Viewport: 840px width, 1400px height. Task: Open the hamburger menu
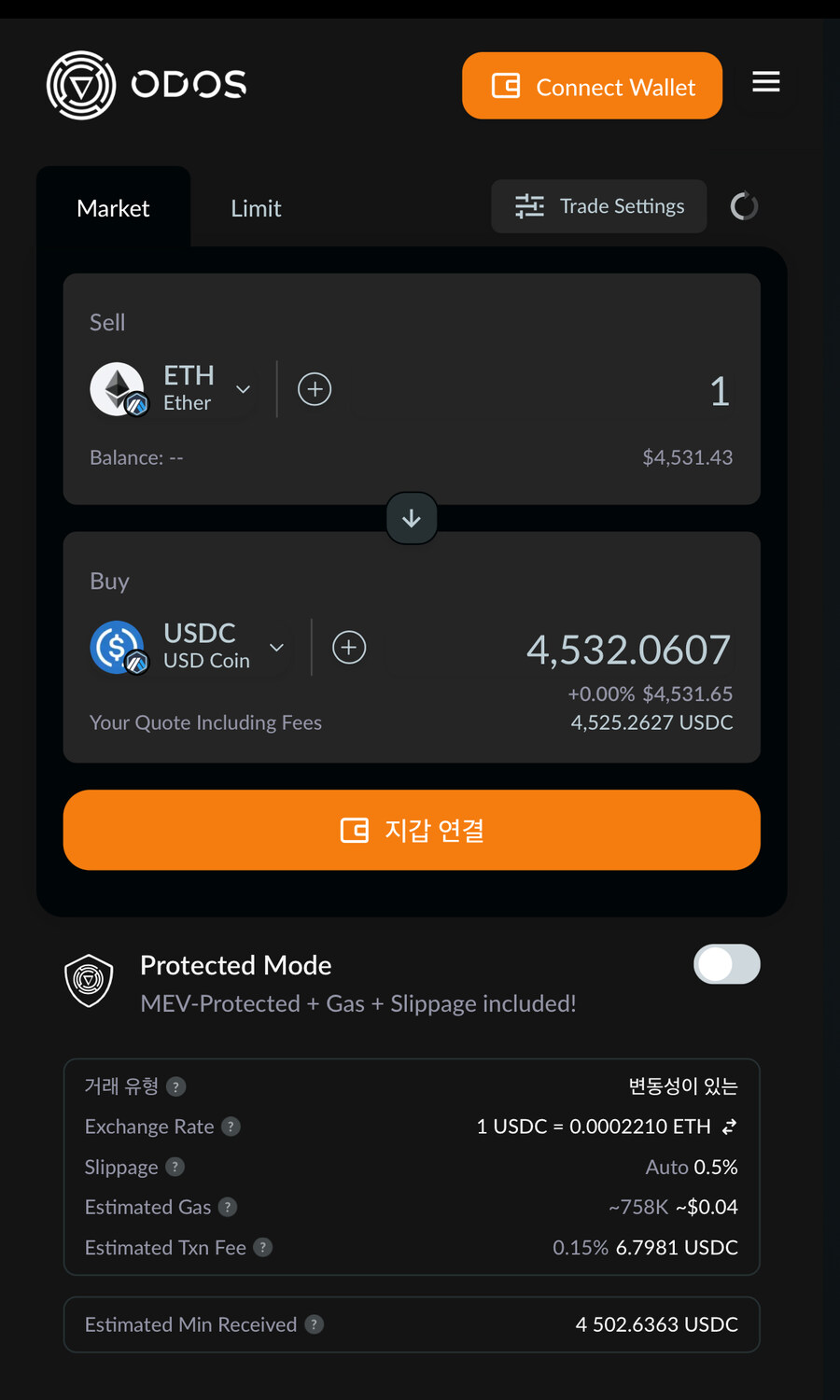click(766, 82)
